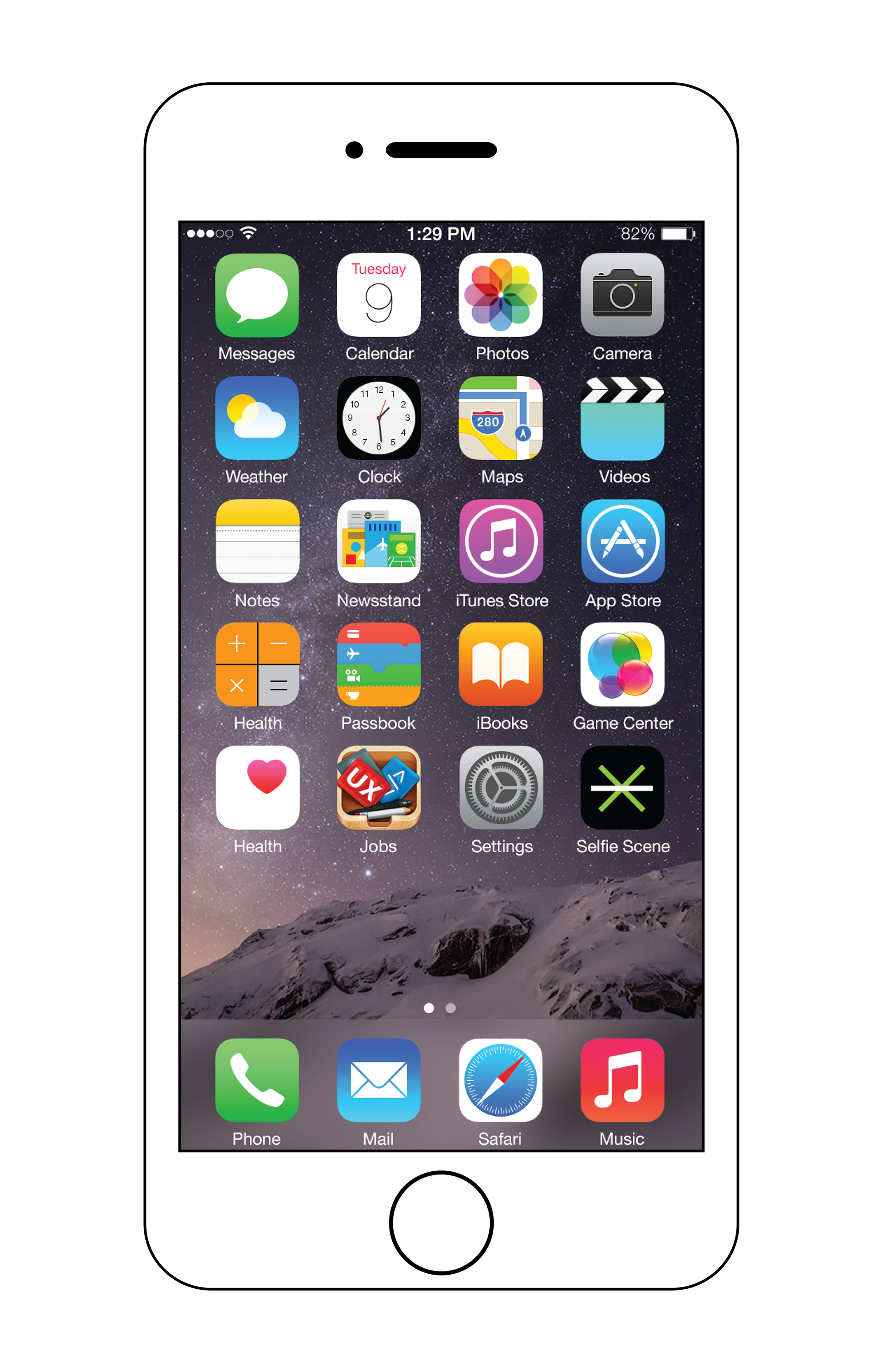Open Safari from the dock
This screenshot has height=1372, width=882.
pos(501,1080)
